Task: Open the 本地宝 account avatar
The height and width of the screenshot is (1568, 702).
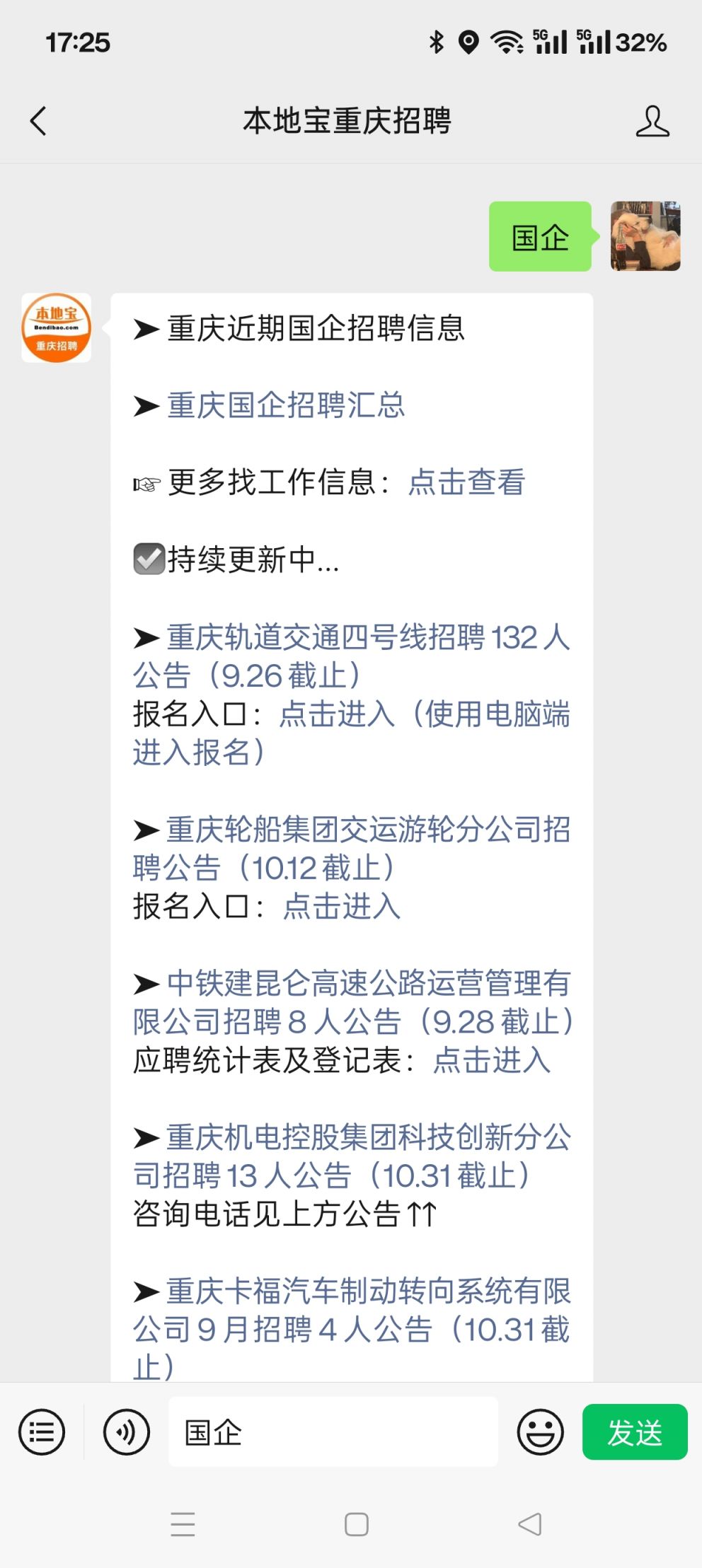Action: click(x=57, y=328)
